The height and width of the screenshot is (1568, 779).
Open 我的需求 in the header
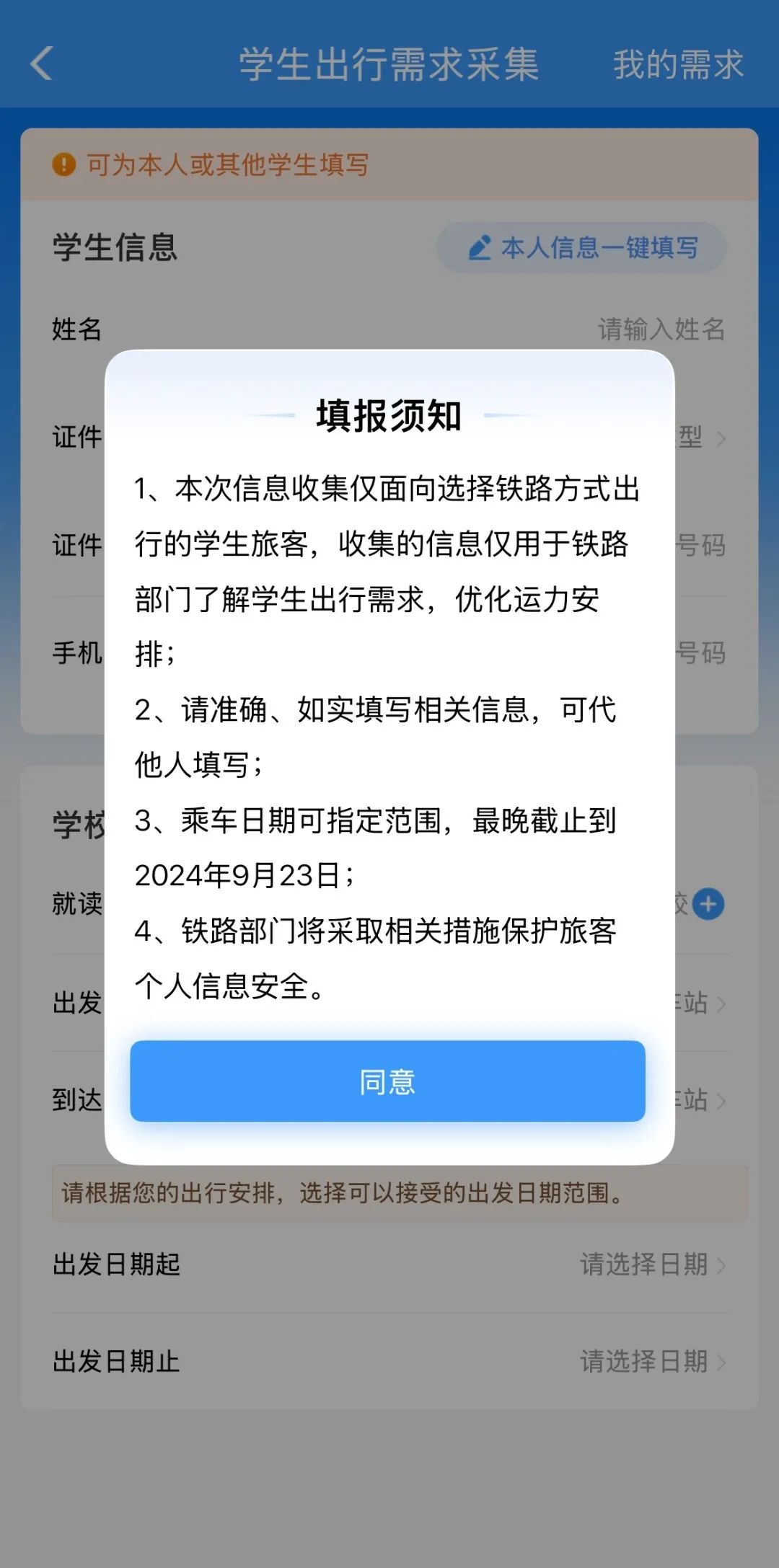pyautogui.click(x=678, y=64)
